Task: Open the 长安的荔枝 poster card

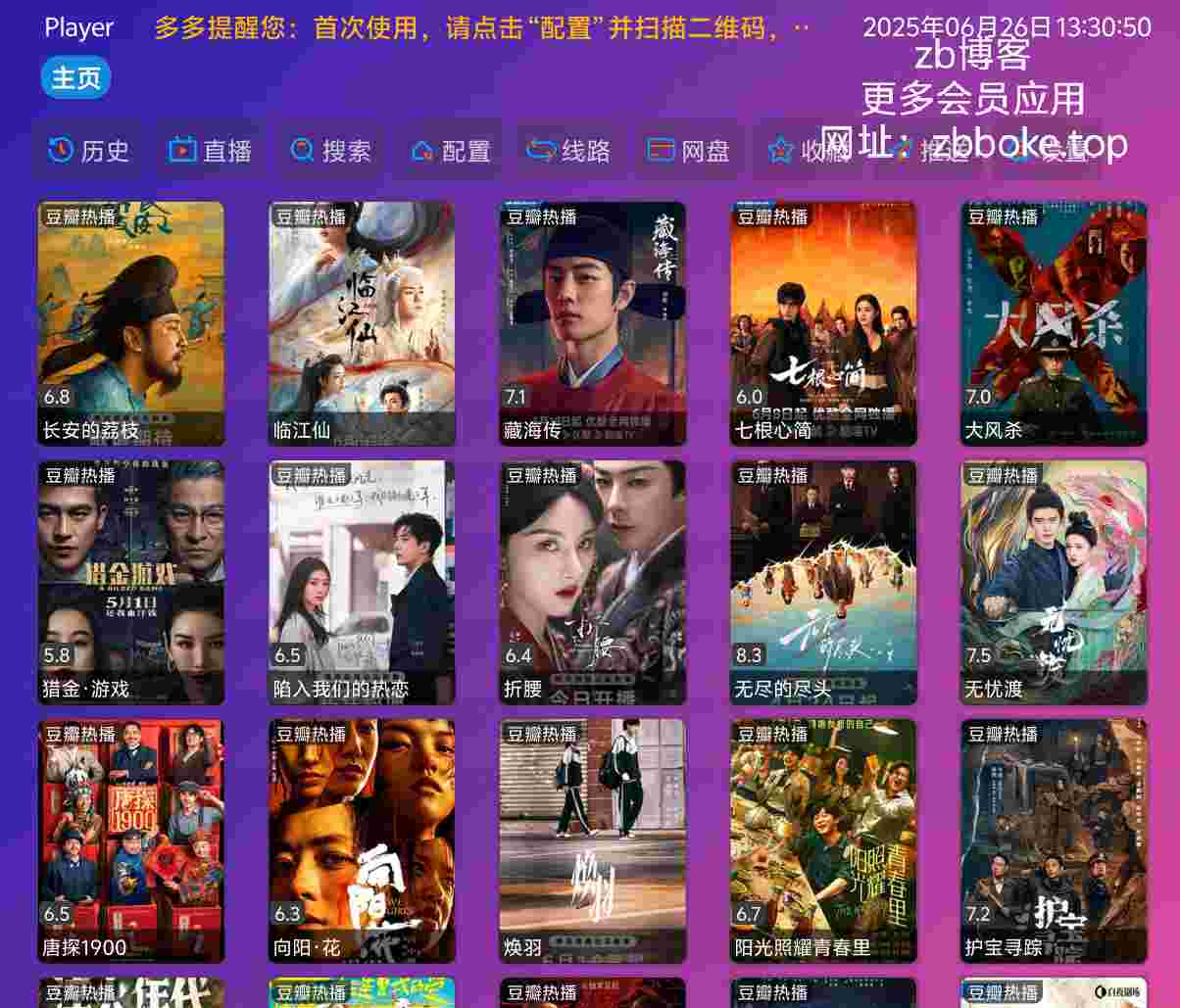Action: (130, 323)
